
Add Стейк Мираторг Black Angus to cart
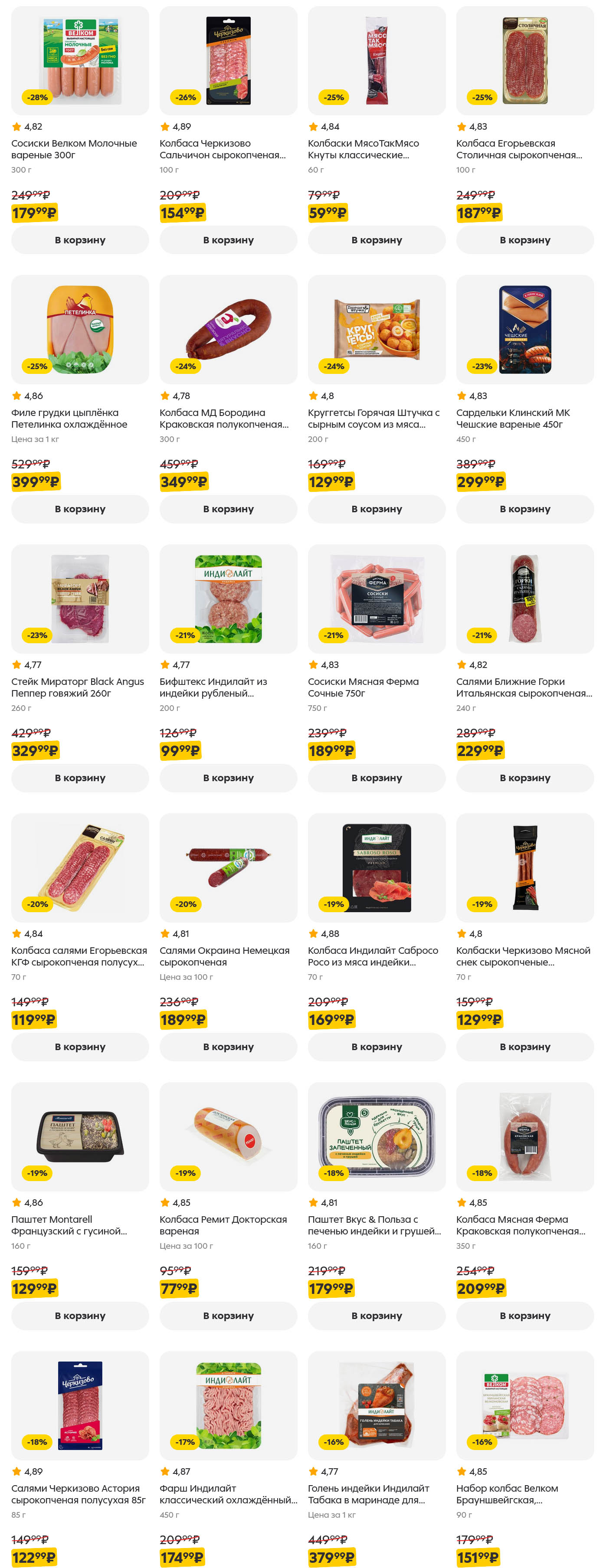pyautogui.click(x=80, y=778)
